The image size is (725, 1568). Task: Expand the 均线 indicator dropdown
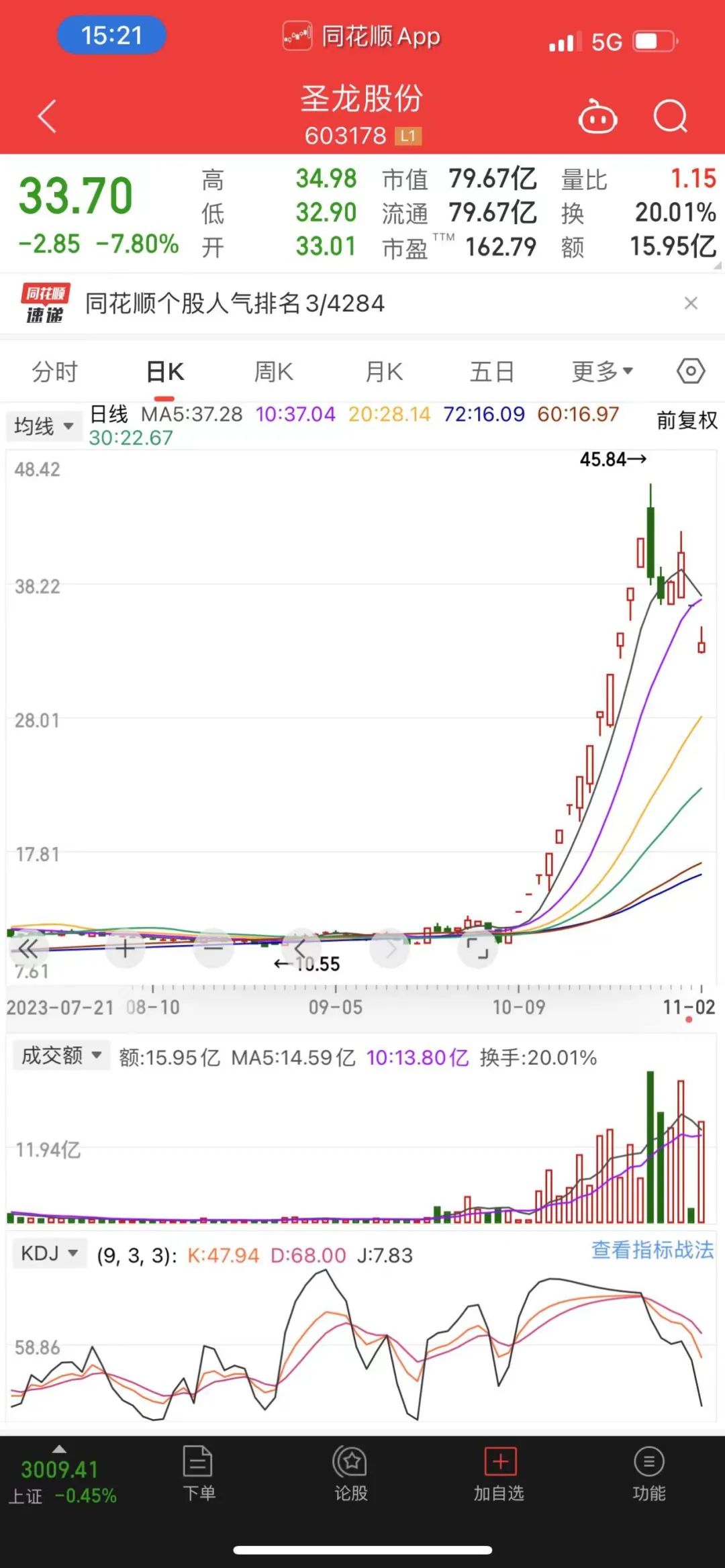(44, 426)
